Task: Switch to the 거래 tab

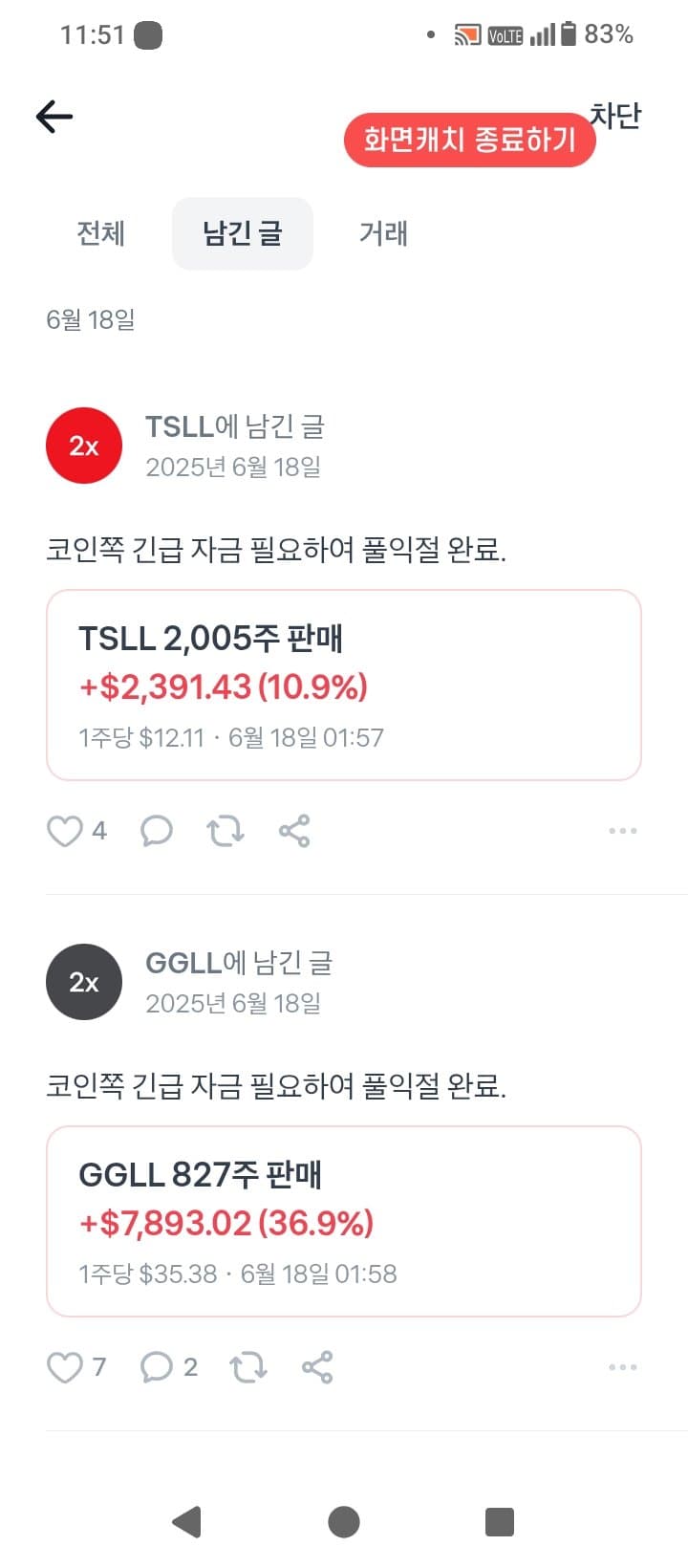Action: tap(383, 233)
